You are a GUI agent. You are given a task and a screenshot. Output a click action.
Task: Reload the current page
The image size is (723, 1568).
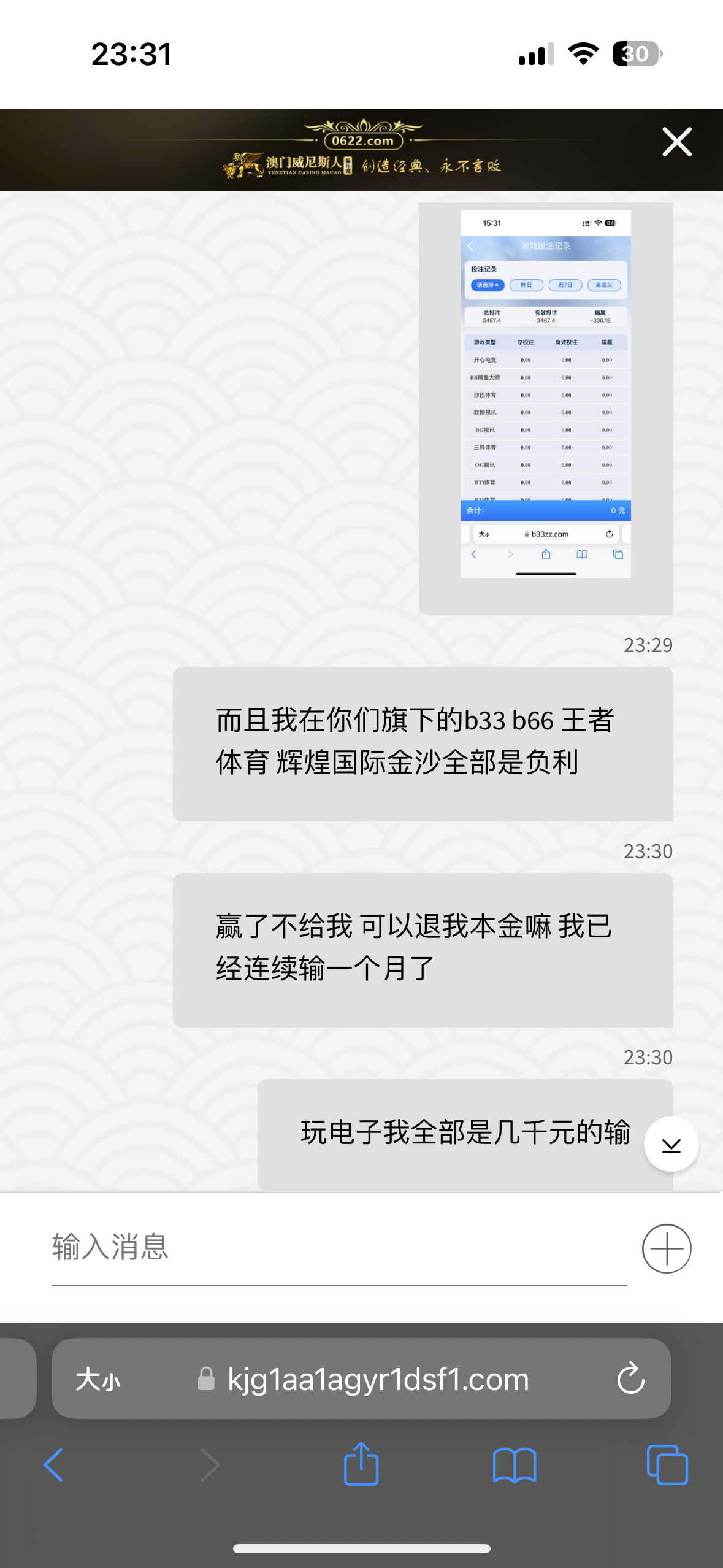pyautogui.click(x=630, y=1380)
